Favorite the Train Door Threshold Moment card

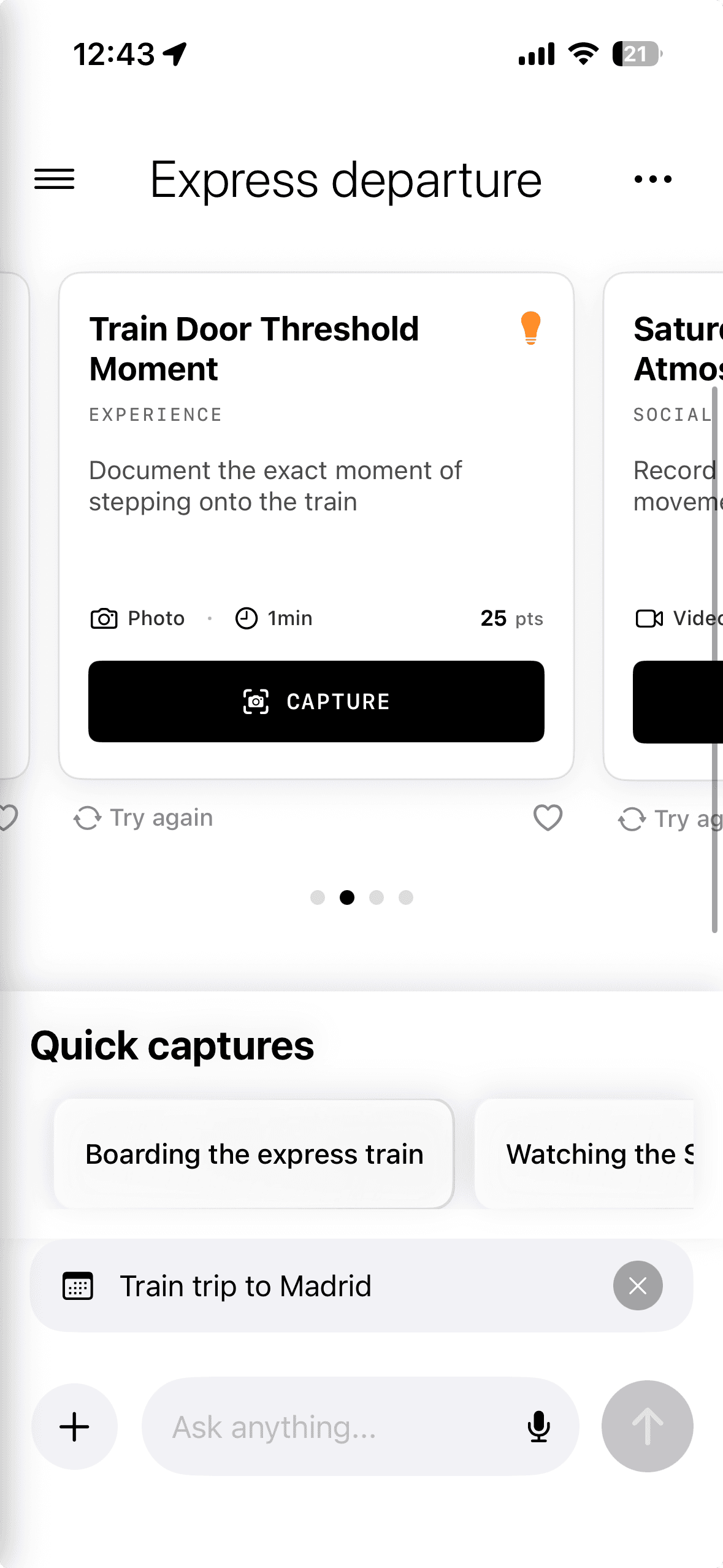[548, 818]
